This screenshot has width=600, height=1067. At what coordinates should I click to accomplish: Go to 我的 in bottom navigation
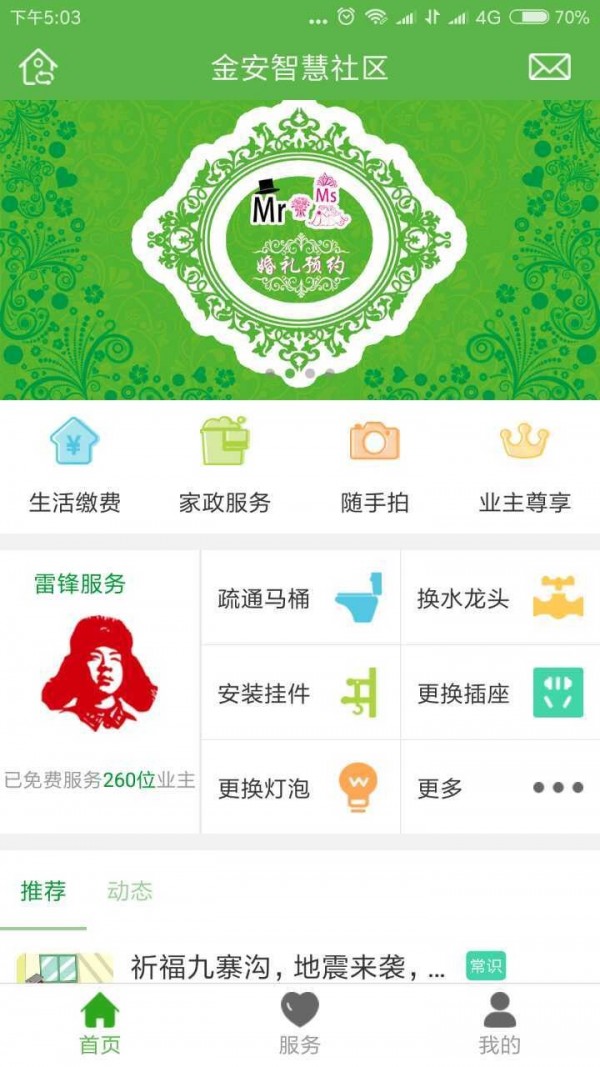pos(499,1023)
